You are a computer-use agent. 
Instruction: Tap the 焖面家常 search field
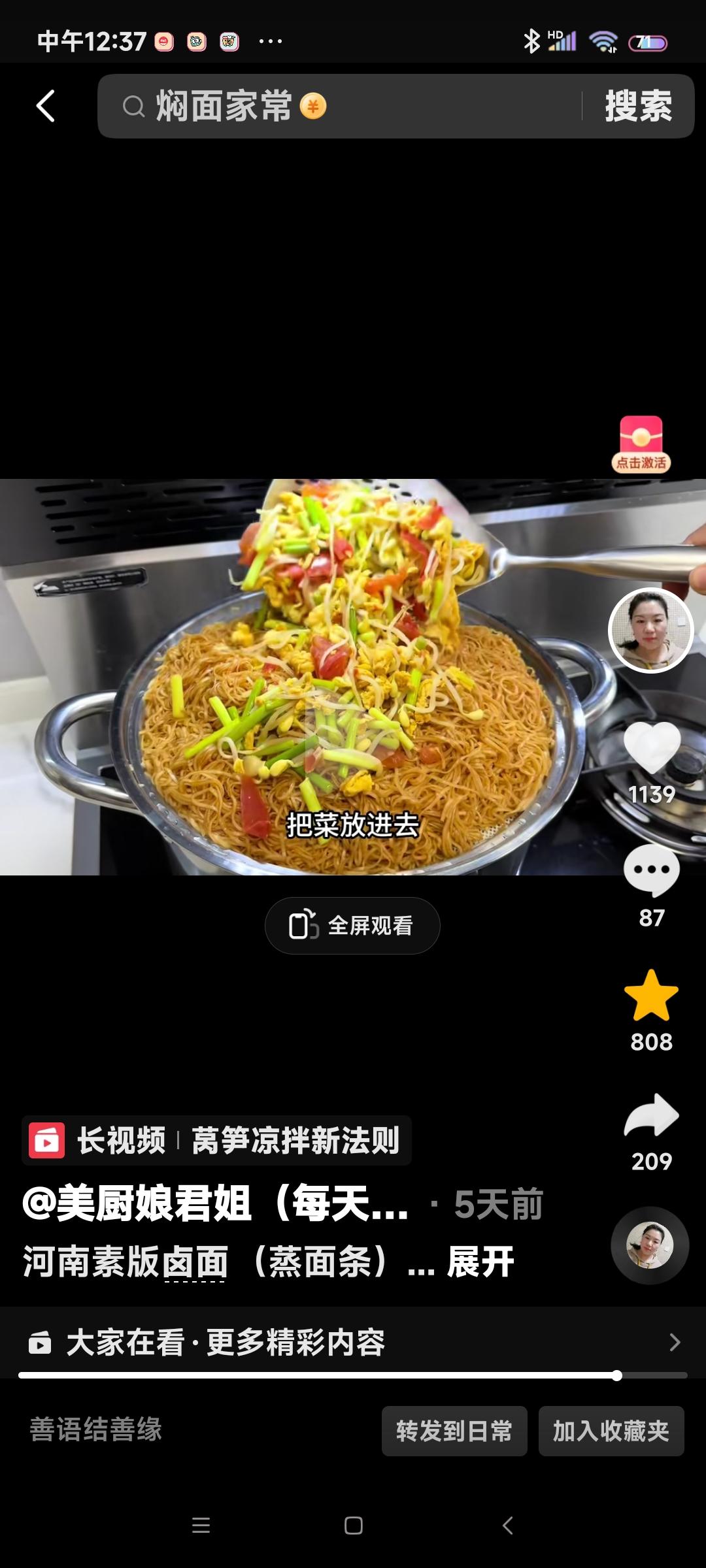click(x=340, y=106)
